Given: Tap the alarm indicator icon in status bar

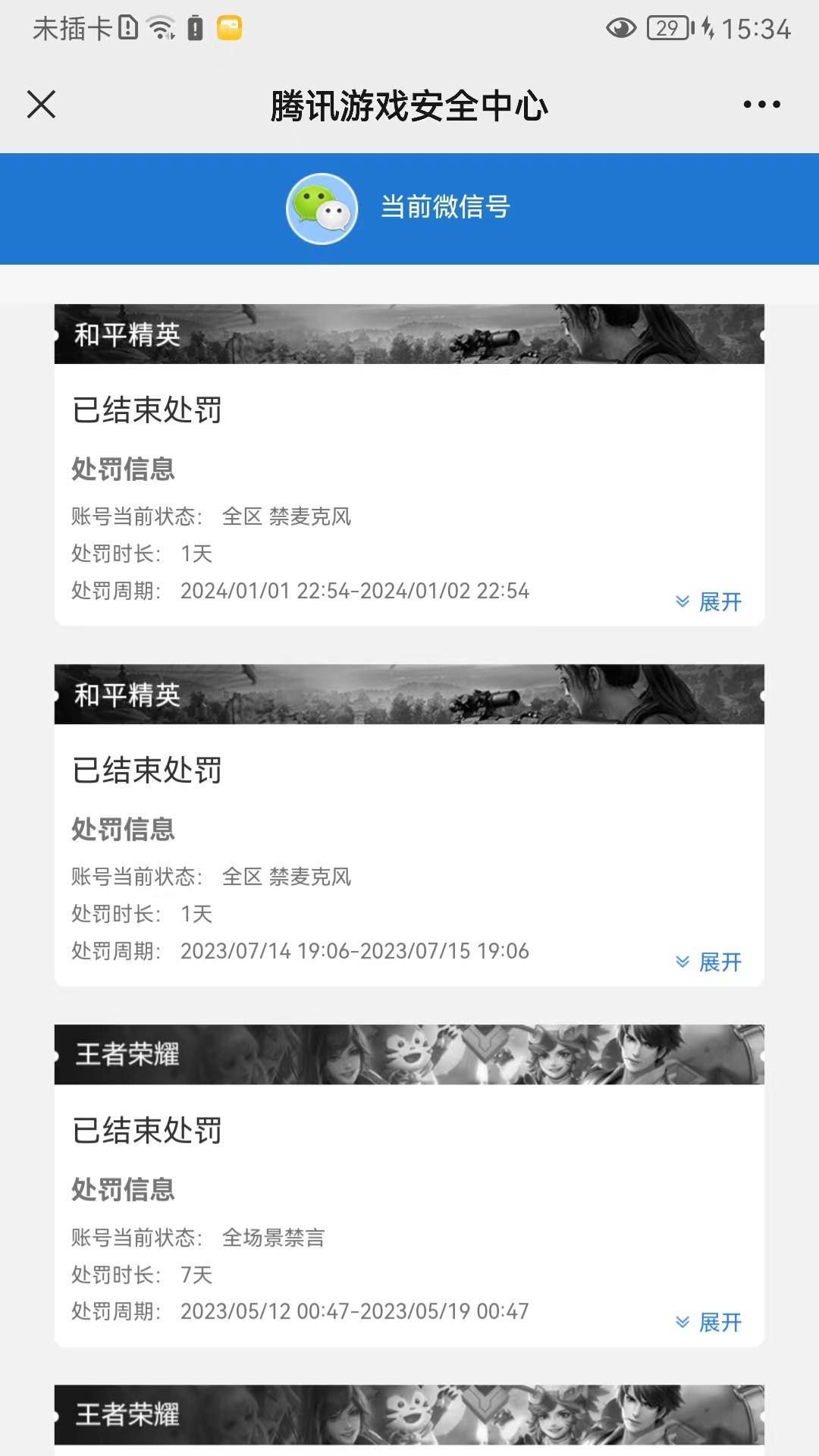Looking at the screenshot, I should 196,27.
